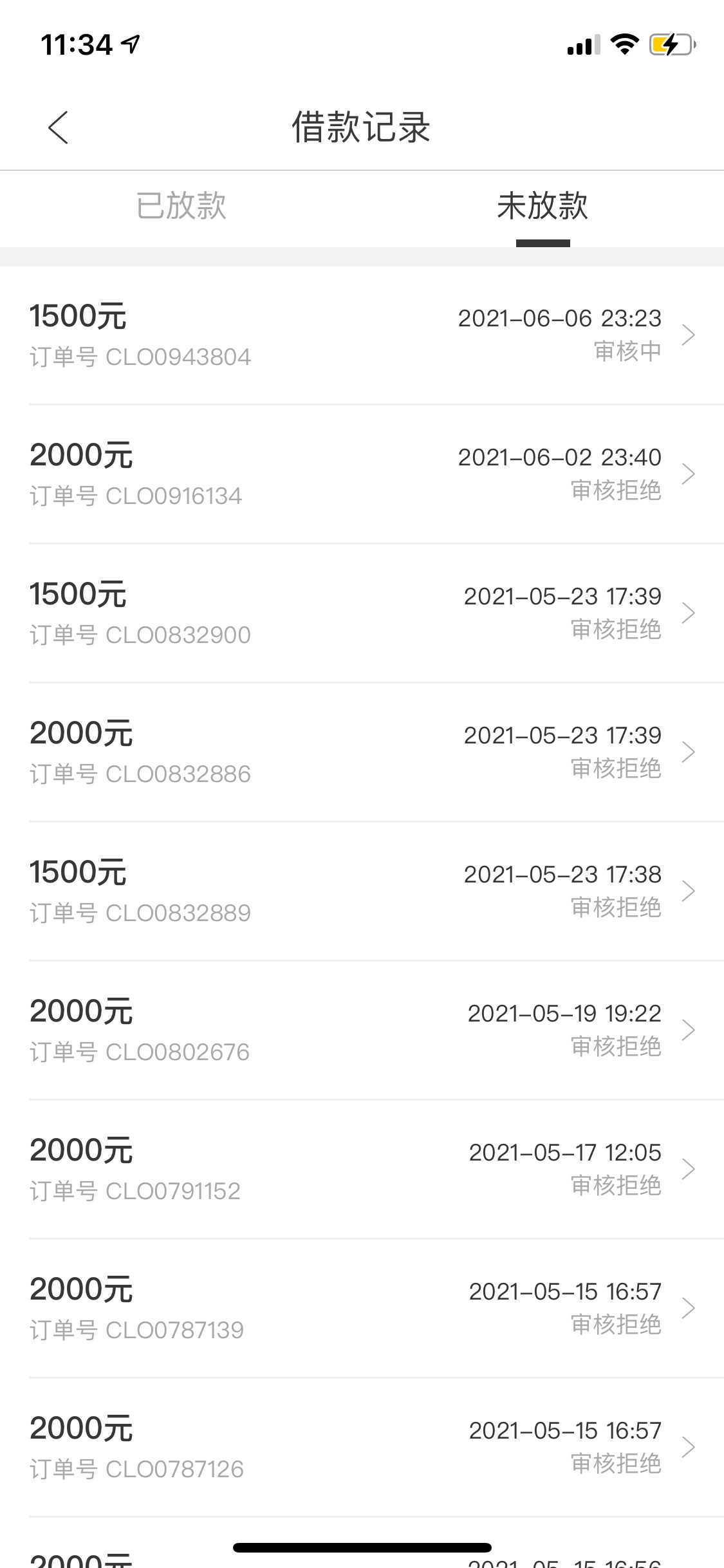The height and width of the screenshot is (1568, 724).
Task: View the order CLO0787139 entry
Action: pos(362,1309)
